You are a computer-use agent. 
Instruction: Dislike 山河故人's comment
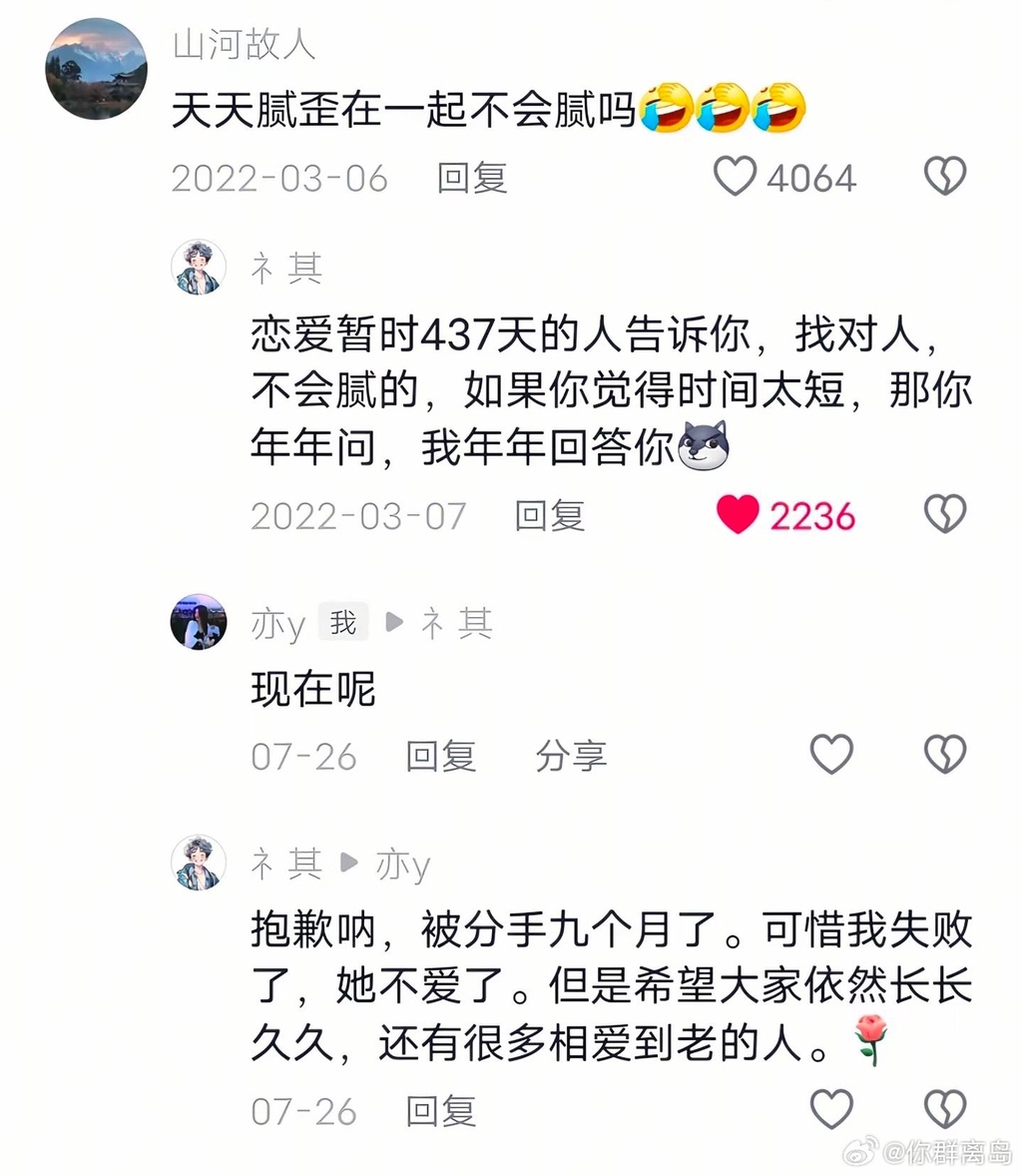(944, 177)
